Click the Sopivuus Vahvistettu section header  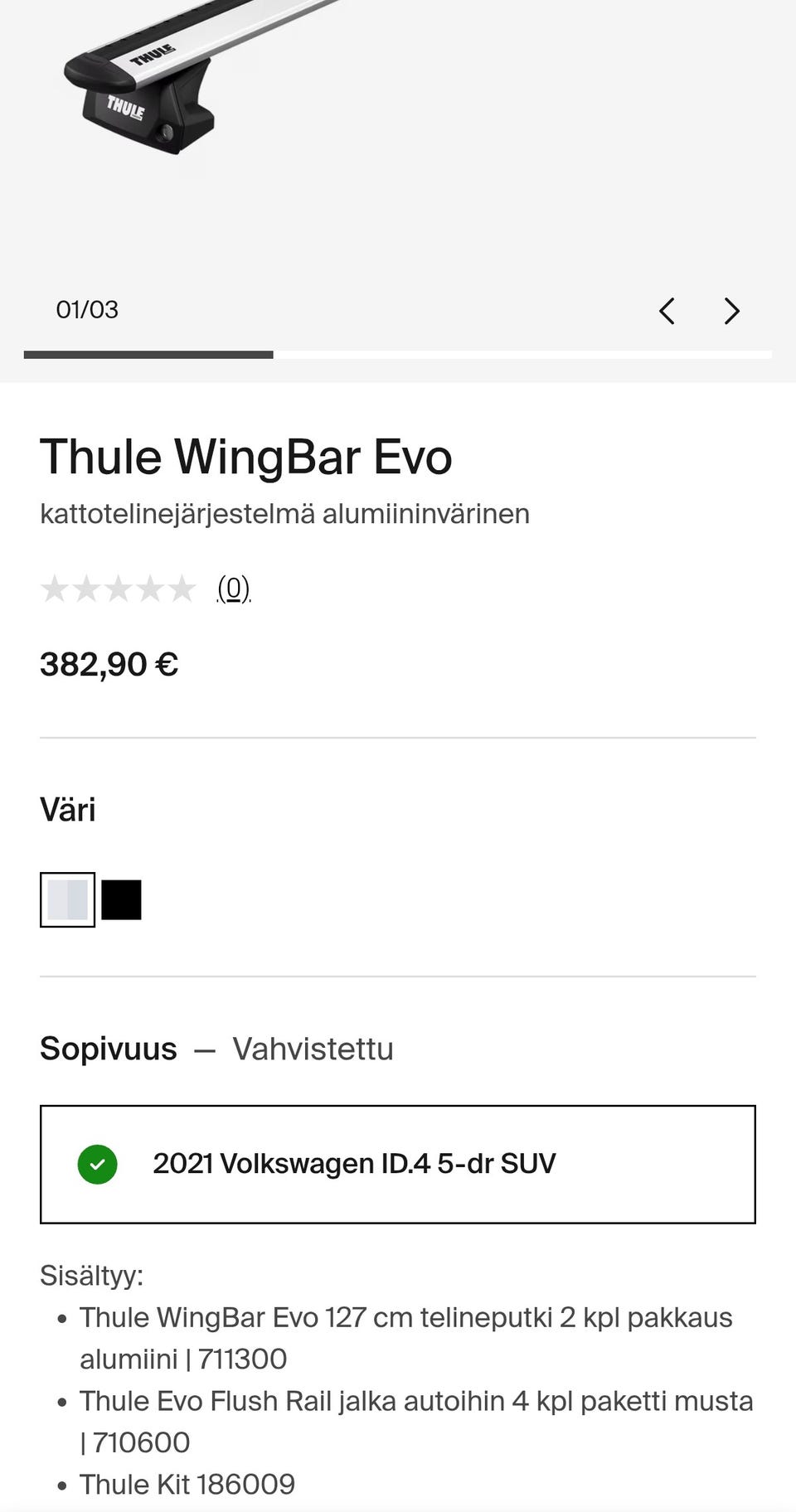(217, 1048)
